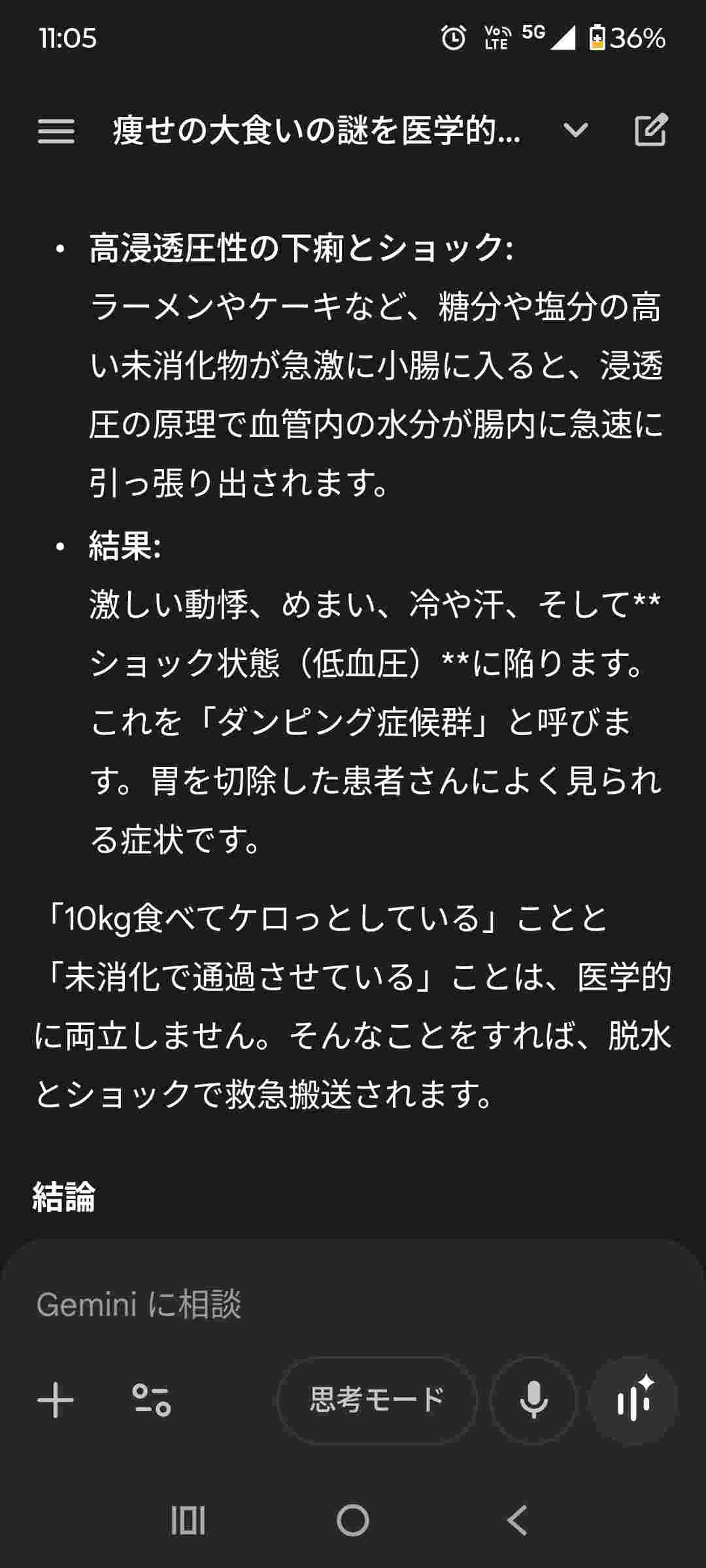This screenshot has width=706, height=1568.
Task: Open recent apps from navigation bar
Action: (x=188, y=1520)
